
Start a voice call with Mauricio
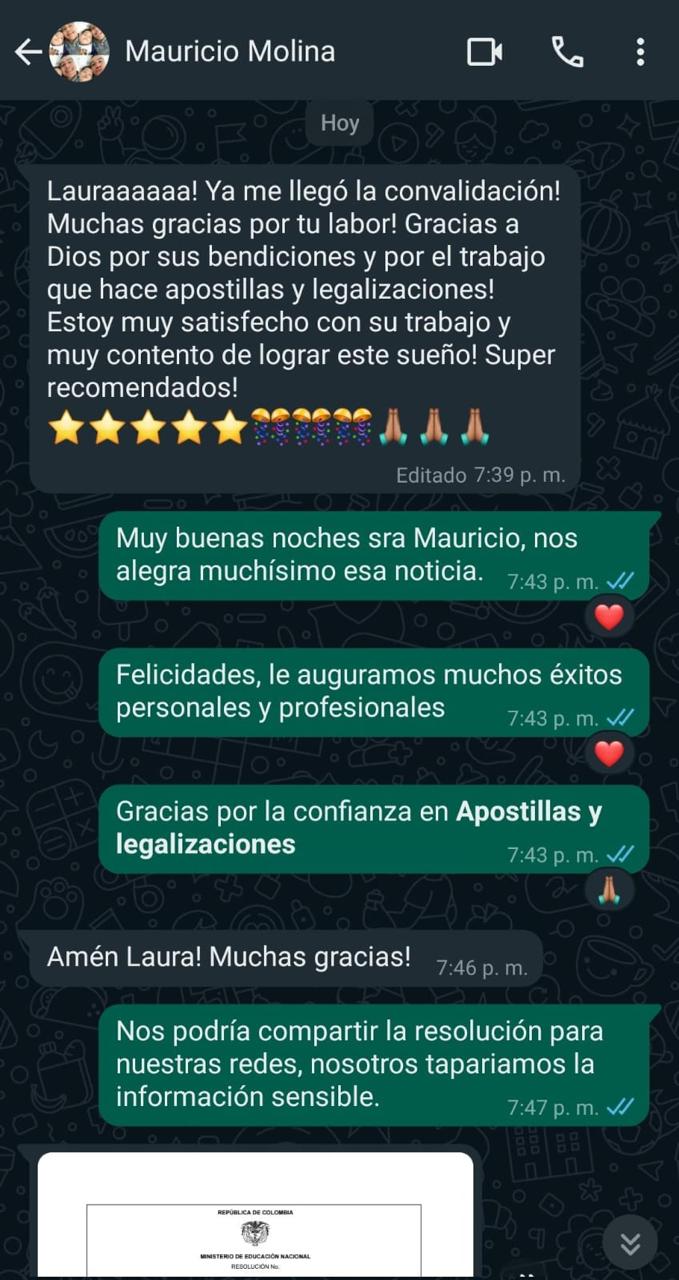(567, 52)
